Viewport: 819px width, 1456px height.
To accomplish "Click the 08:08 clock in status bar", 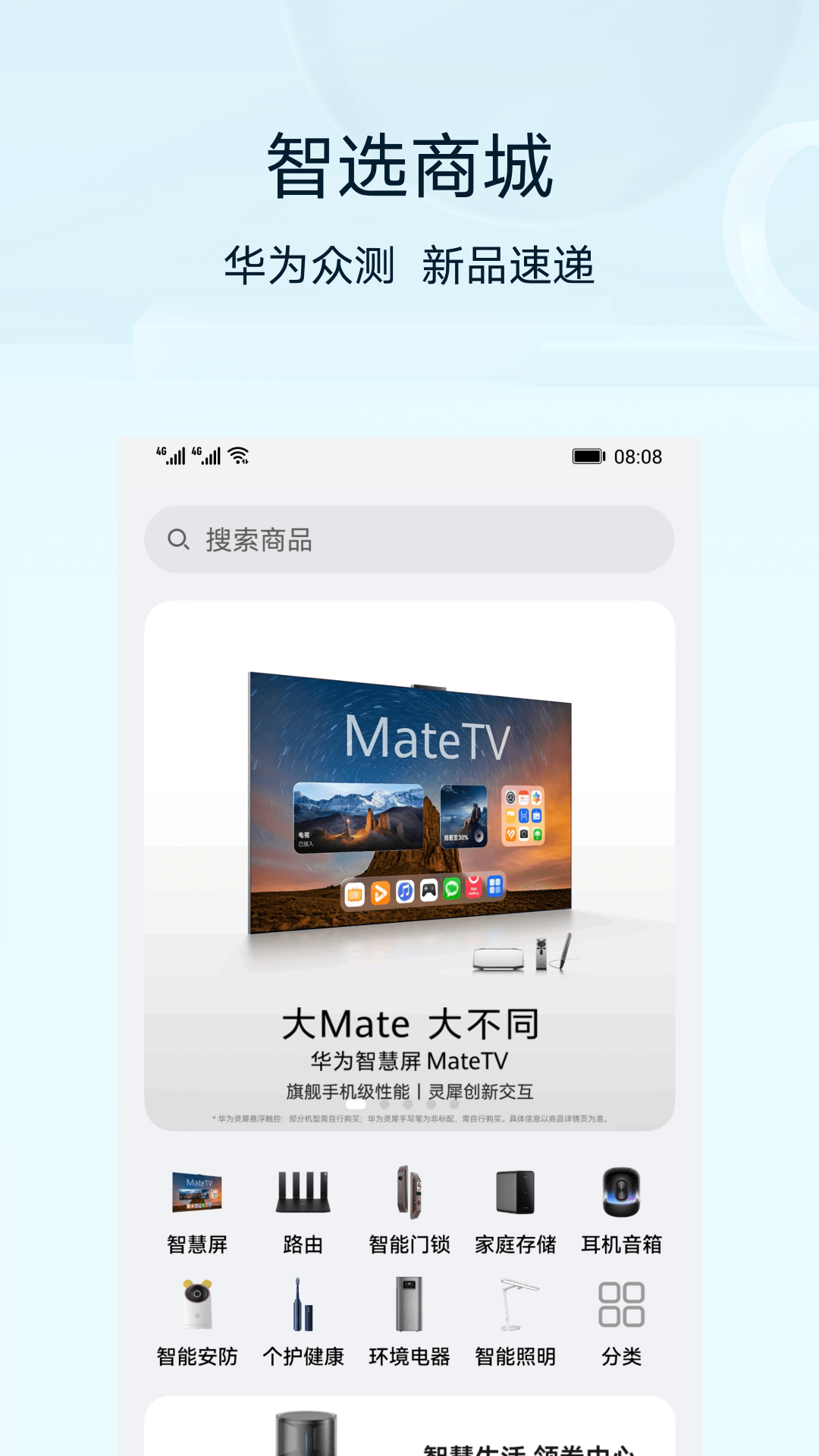I will [639, 457].
